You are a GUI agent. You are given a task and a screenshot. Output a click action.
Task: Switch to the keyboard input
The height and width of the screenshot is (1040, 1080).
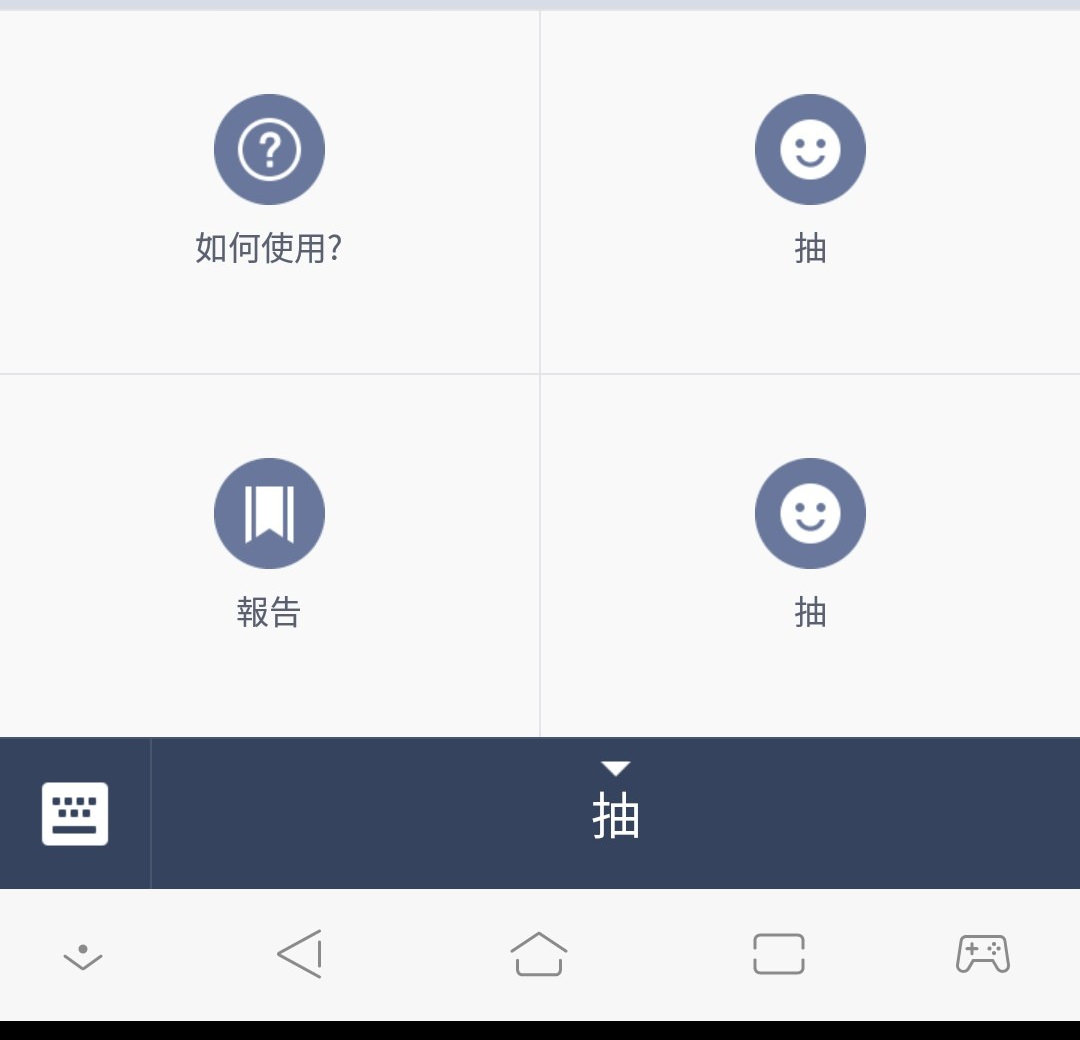pos(75,813)
